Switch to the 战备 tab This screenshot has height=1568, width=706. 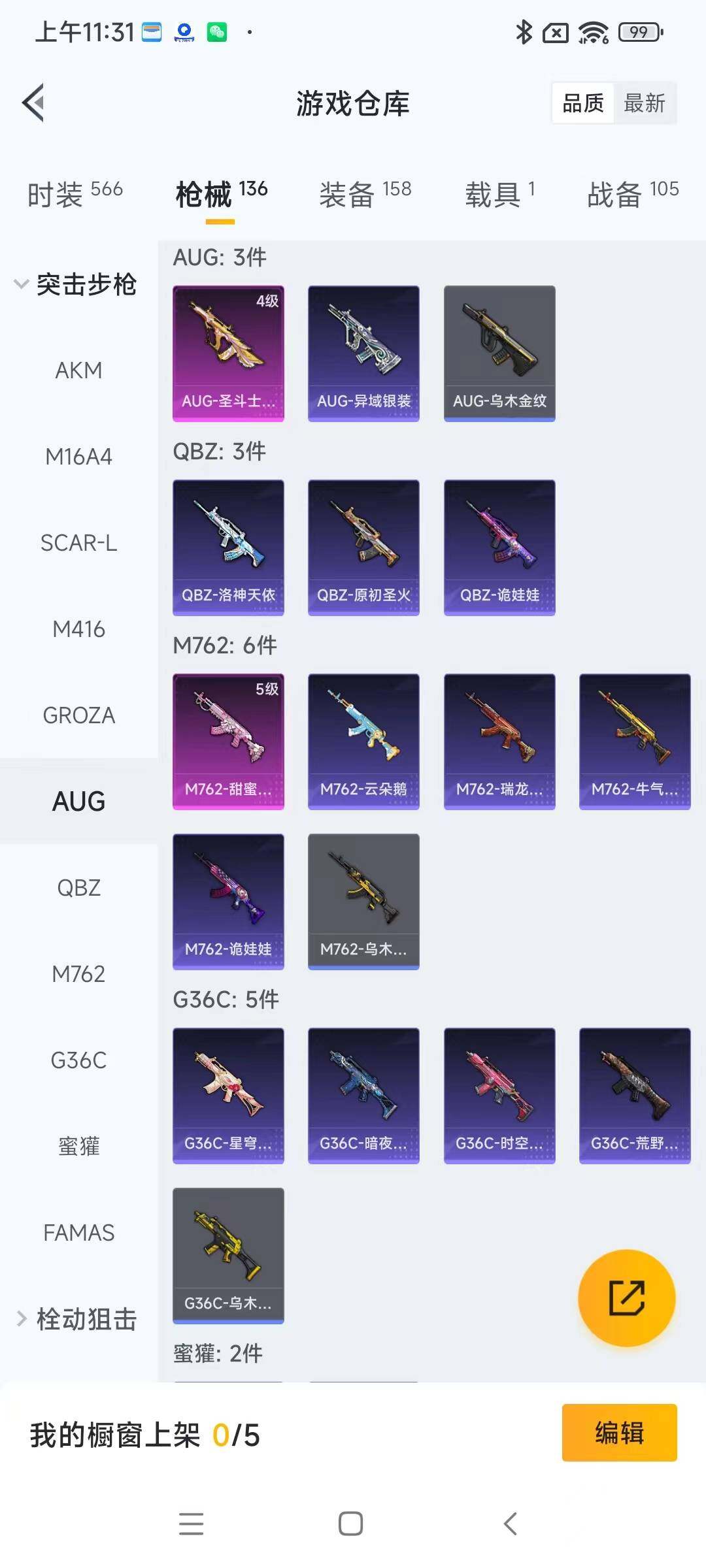click(x=632, y=194)
